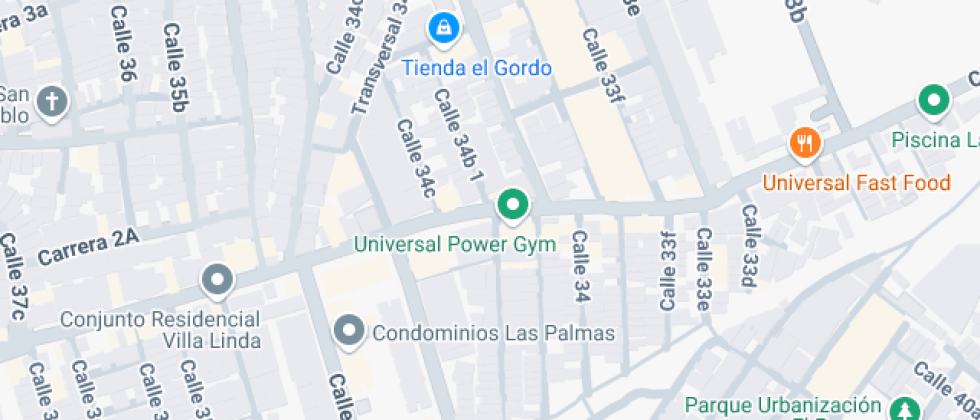Select the Universal Power Gym pin
Viewport: 980px width, 420px height.
pos(513,206)
